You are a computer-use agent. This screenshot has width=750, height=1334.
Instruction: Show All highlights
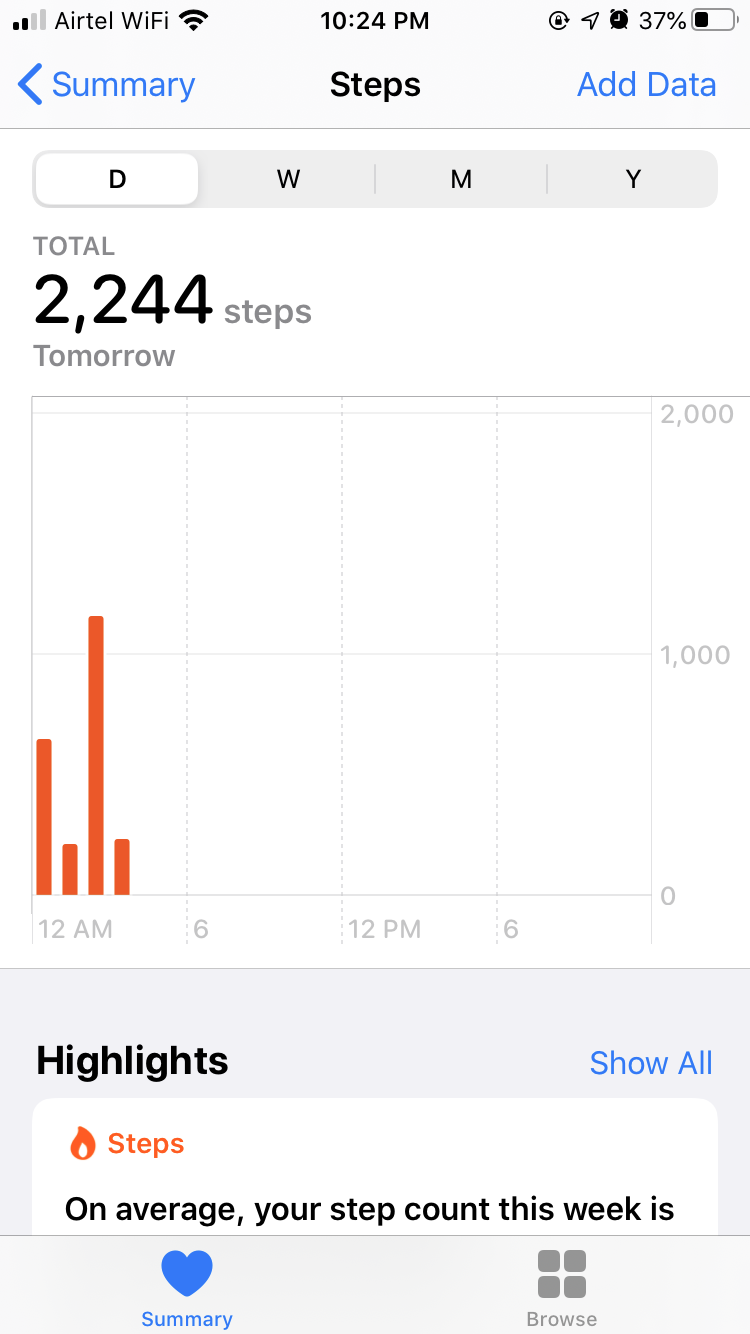651,1063
